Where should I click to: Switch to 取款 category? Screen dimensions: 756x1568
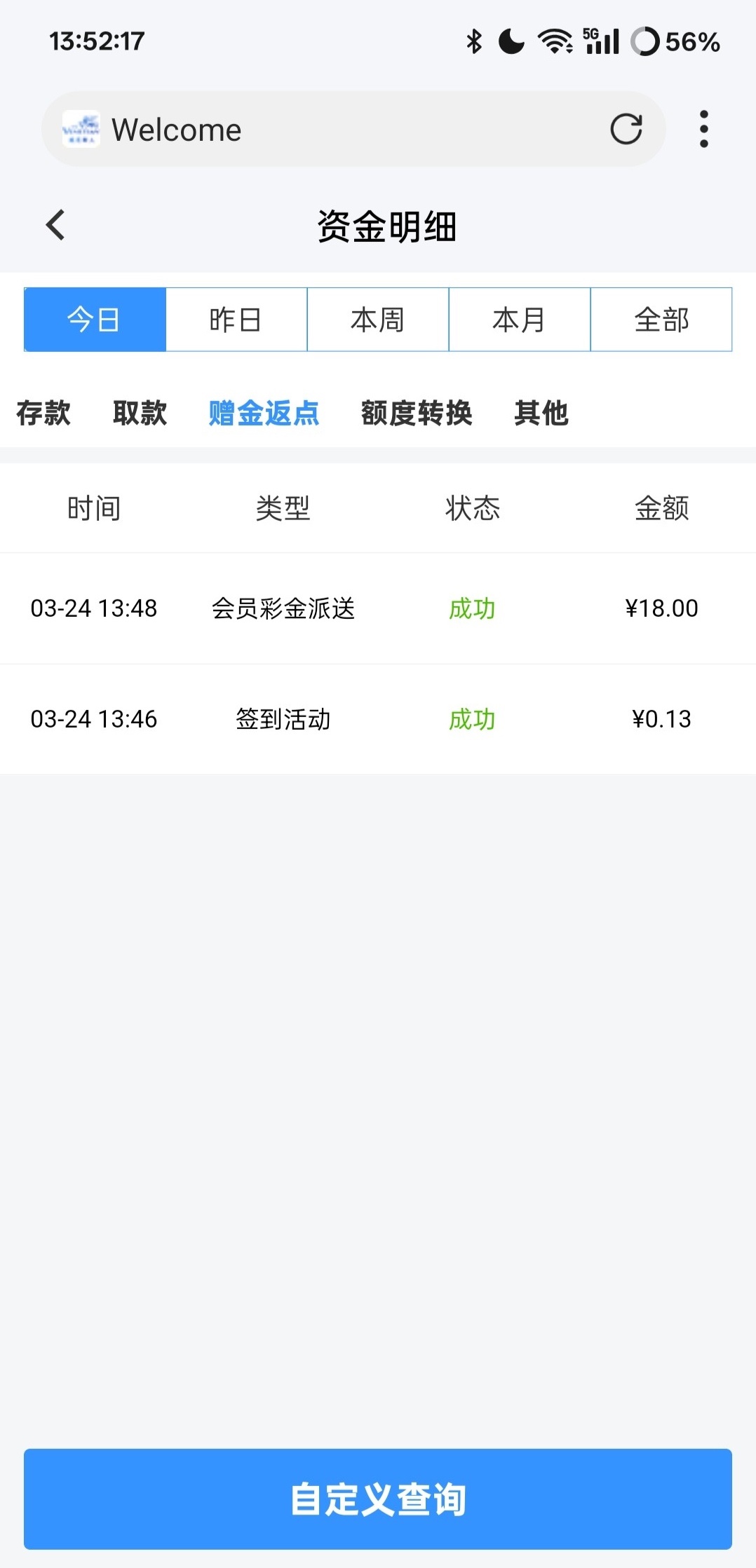[140, 413]
